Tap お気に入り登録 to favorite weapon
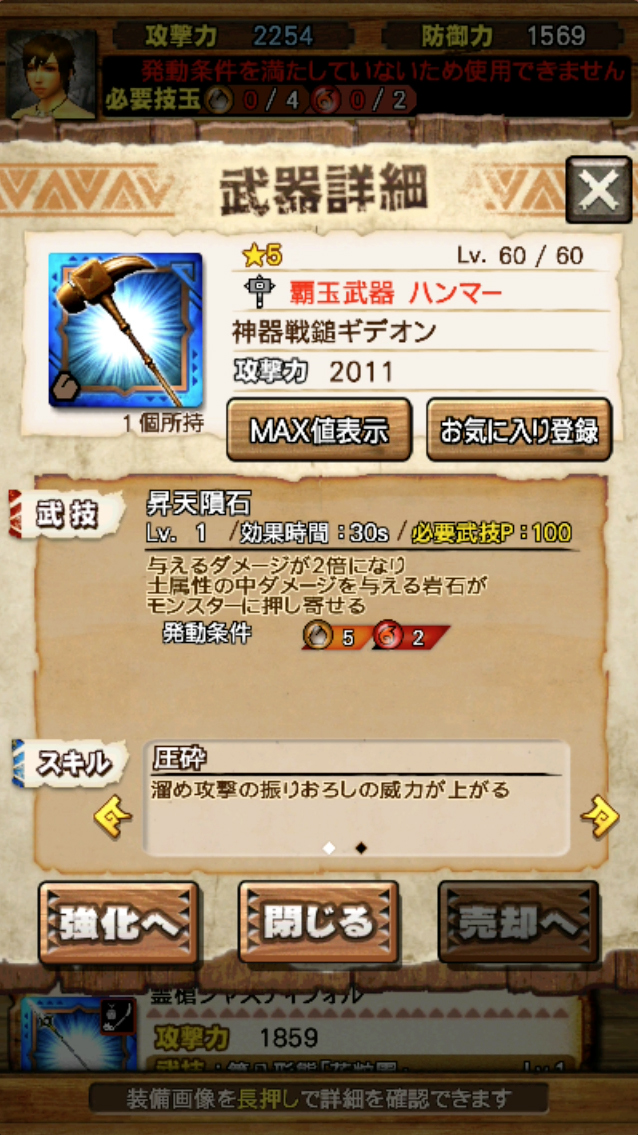The height and width of the screenshot is (1135, 638). pos(519,430)
